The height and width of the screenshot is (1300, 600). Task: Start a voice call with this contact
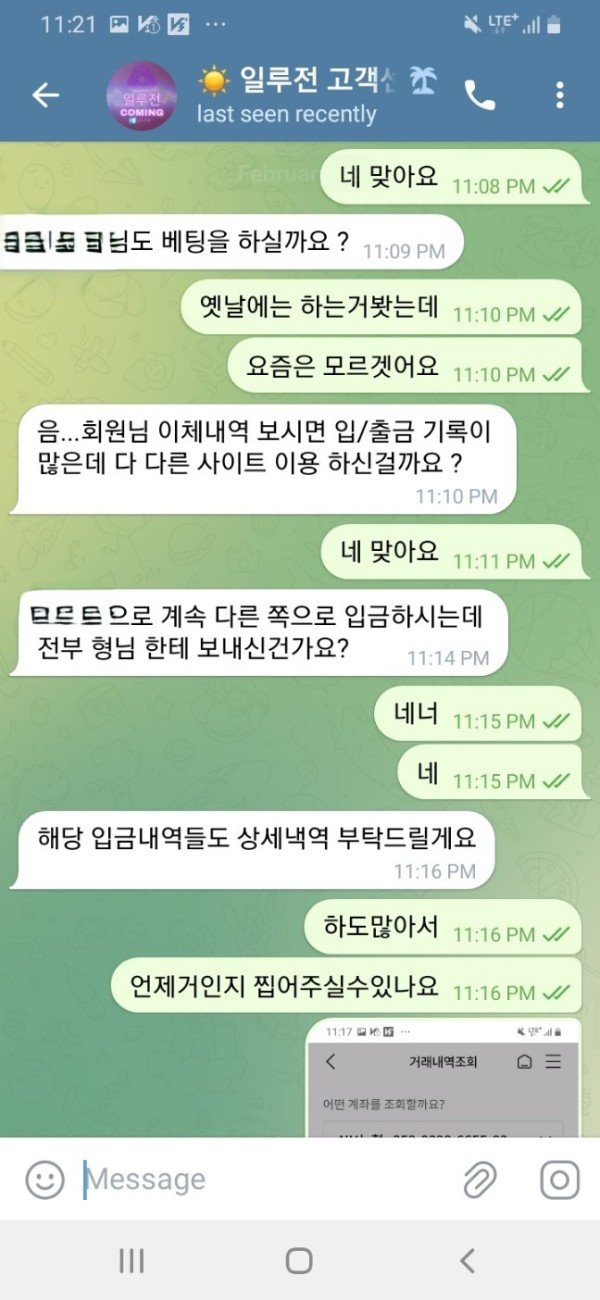click(480, 95)
